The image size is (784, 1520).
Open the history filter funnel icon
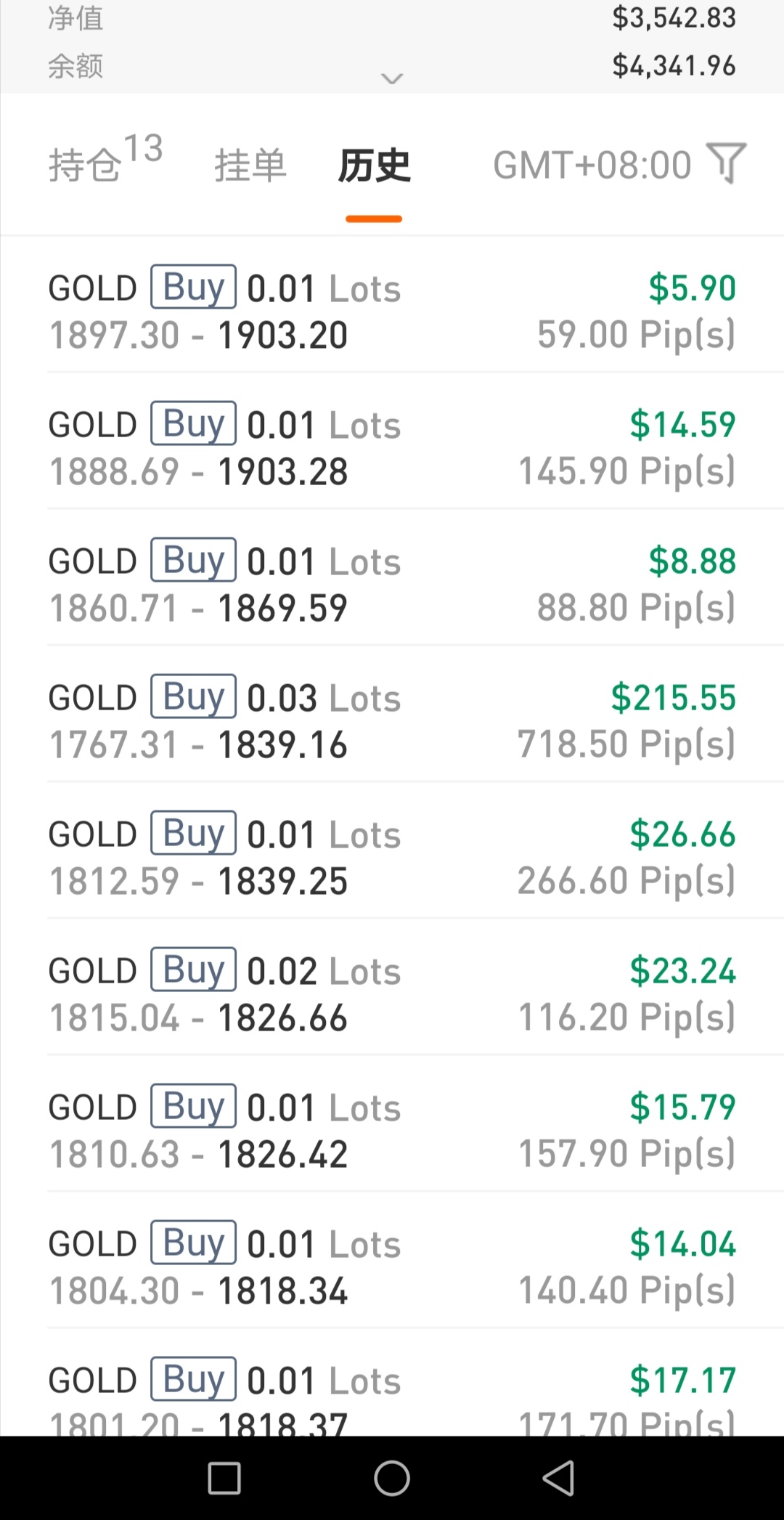pyautogui.click(x=727, y=163)
